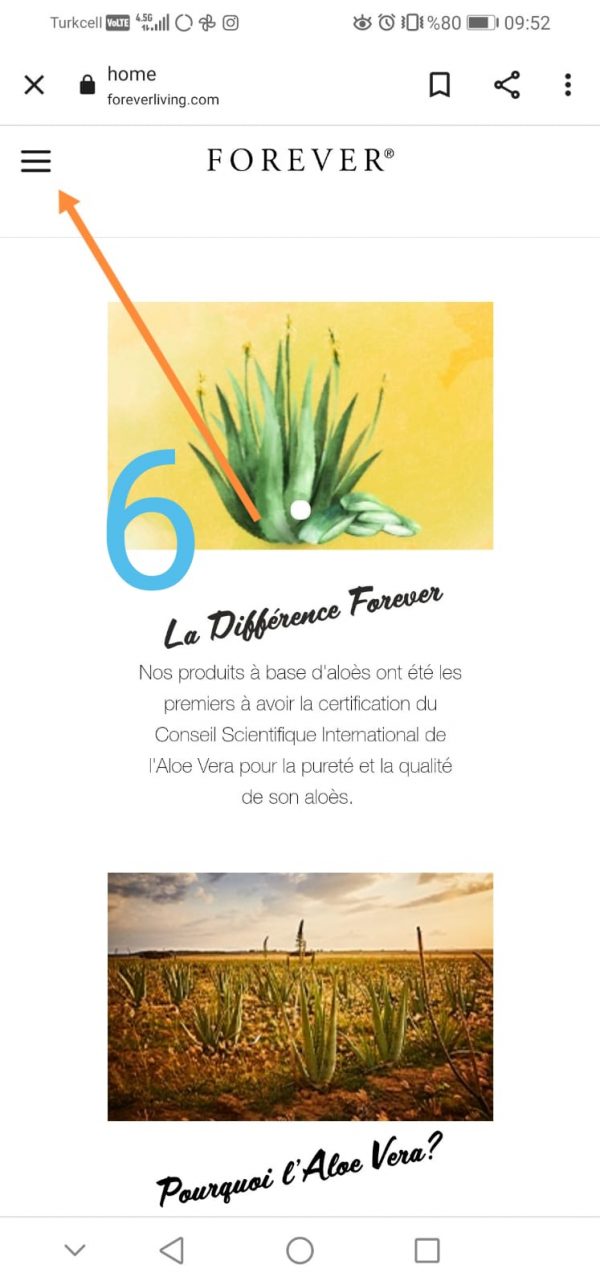Open the recent apps view
The width and height of the screenshot is (600, 1285).
(427, 1250)
